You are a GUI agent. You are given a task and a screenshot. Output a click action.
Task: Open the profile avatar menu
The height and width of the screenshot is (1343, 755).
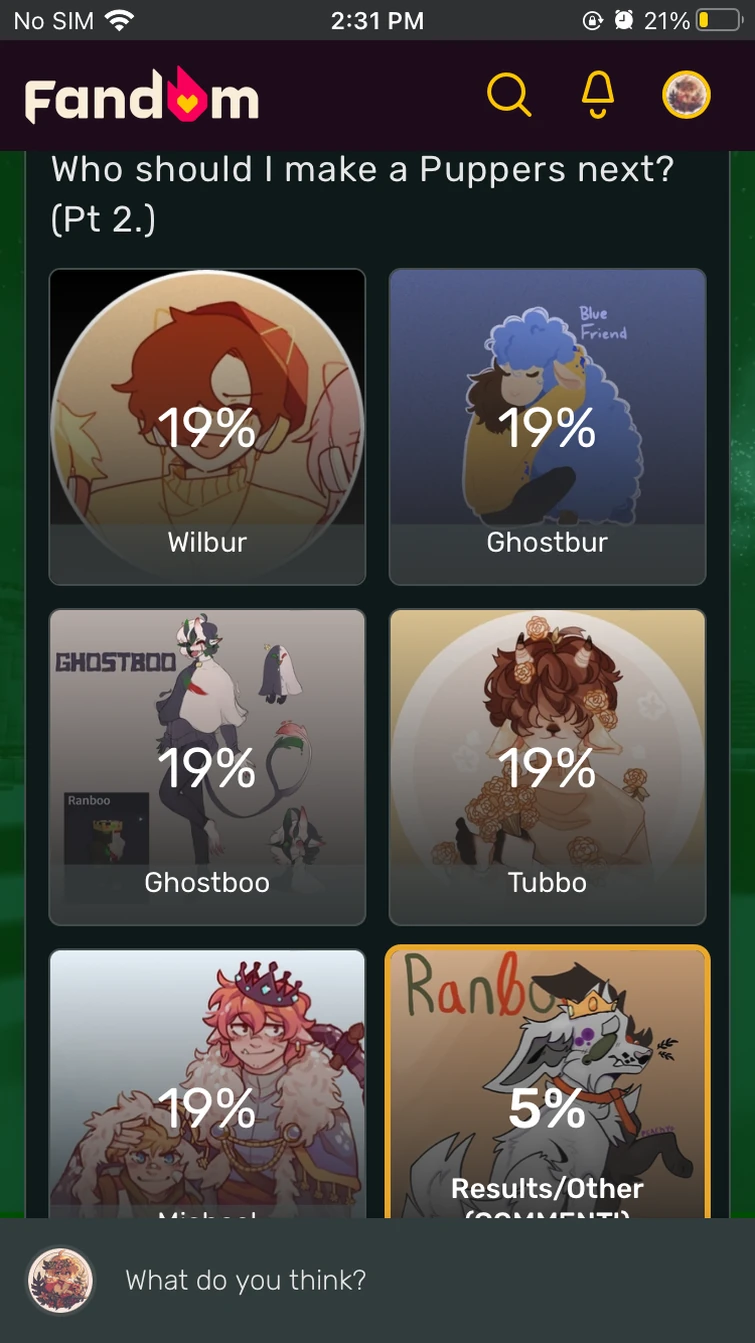(687, 95)
